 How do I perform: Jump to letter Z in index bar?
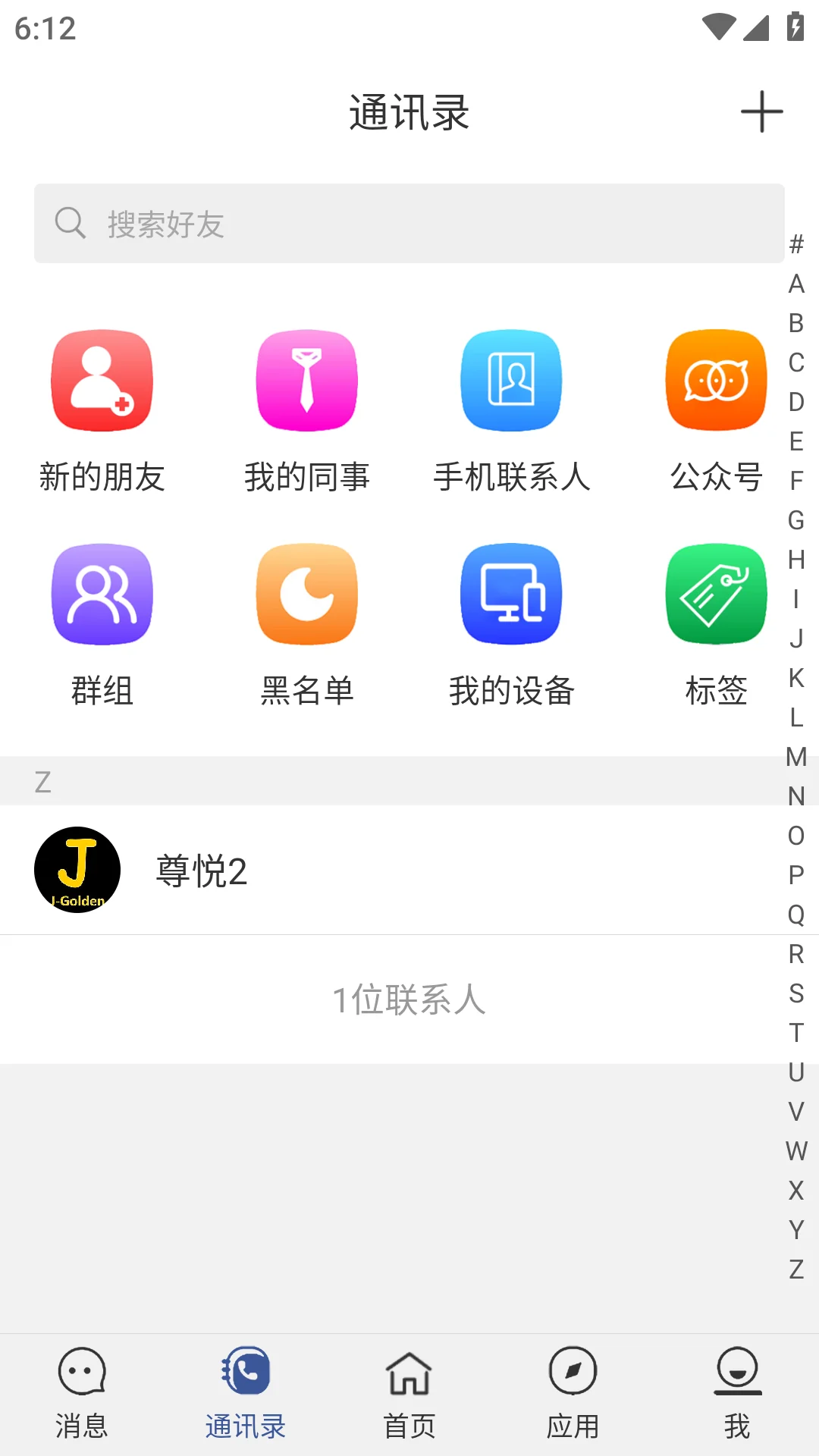coord(796,1269)
